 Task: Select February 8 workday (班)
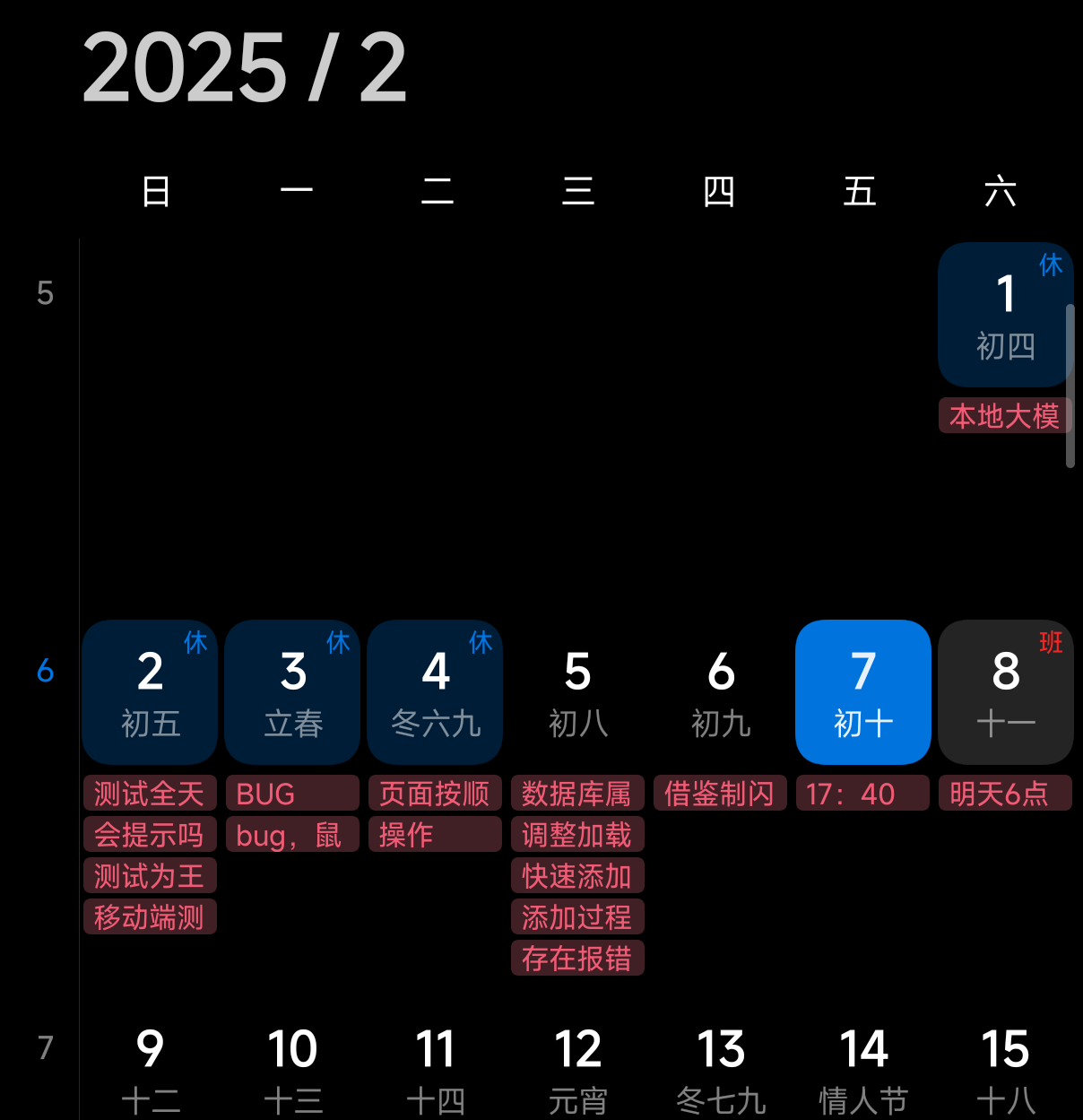click(1005, 691)
